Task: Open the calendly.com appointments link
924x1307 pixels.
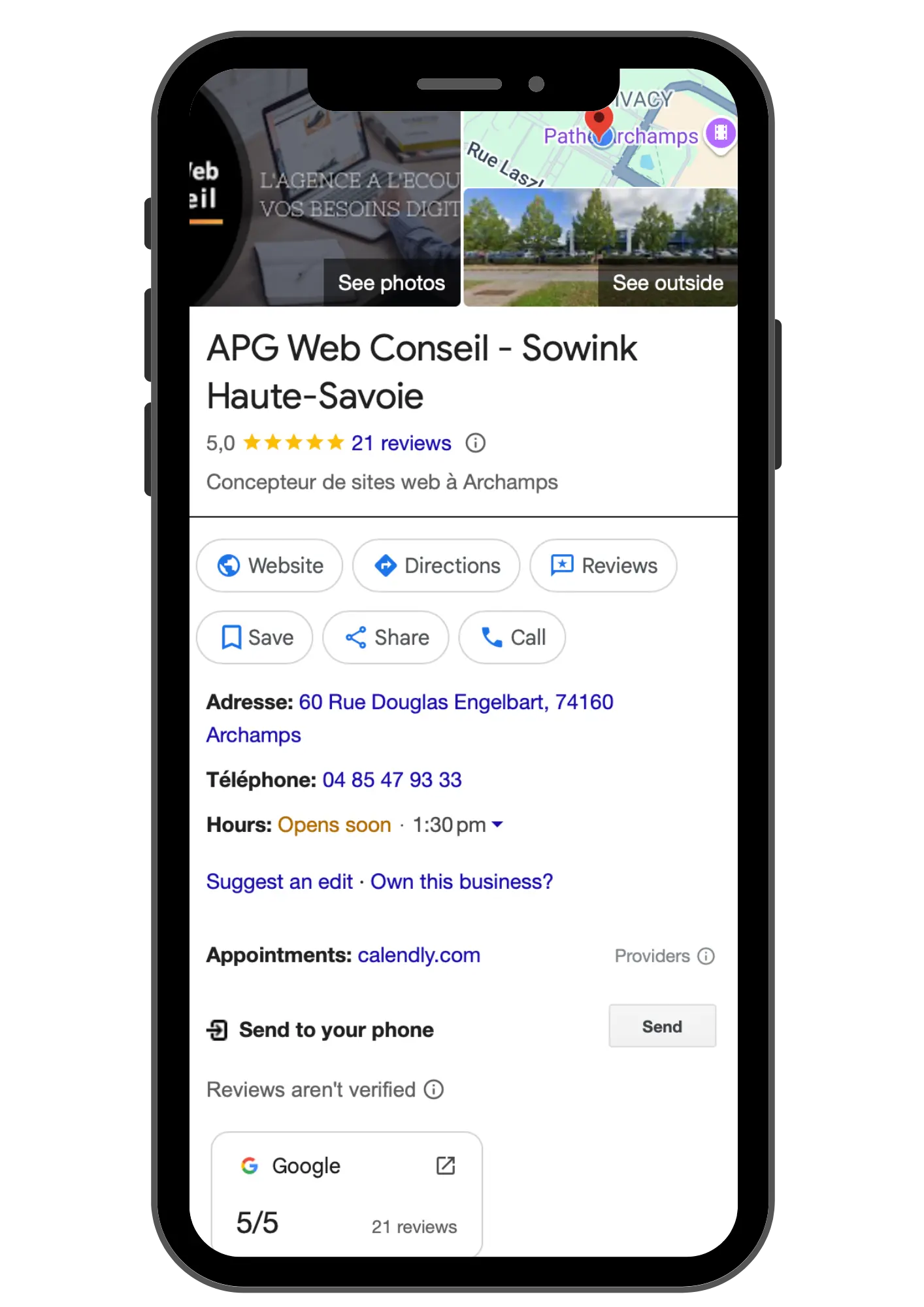Action: pos(418,955)
